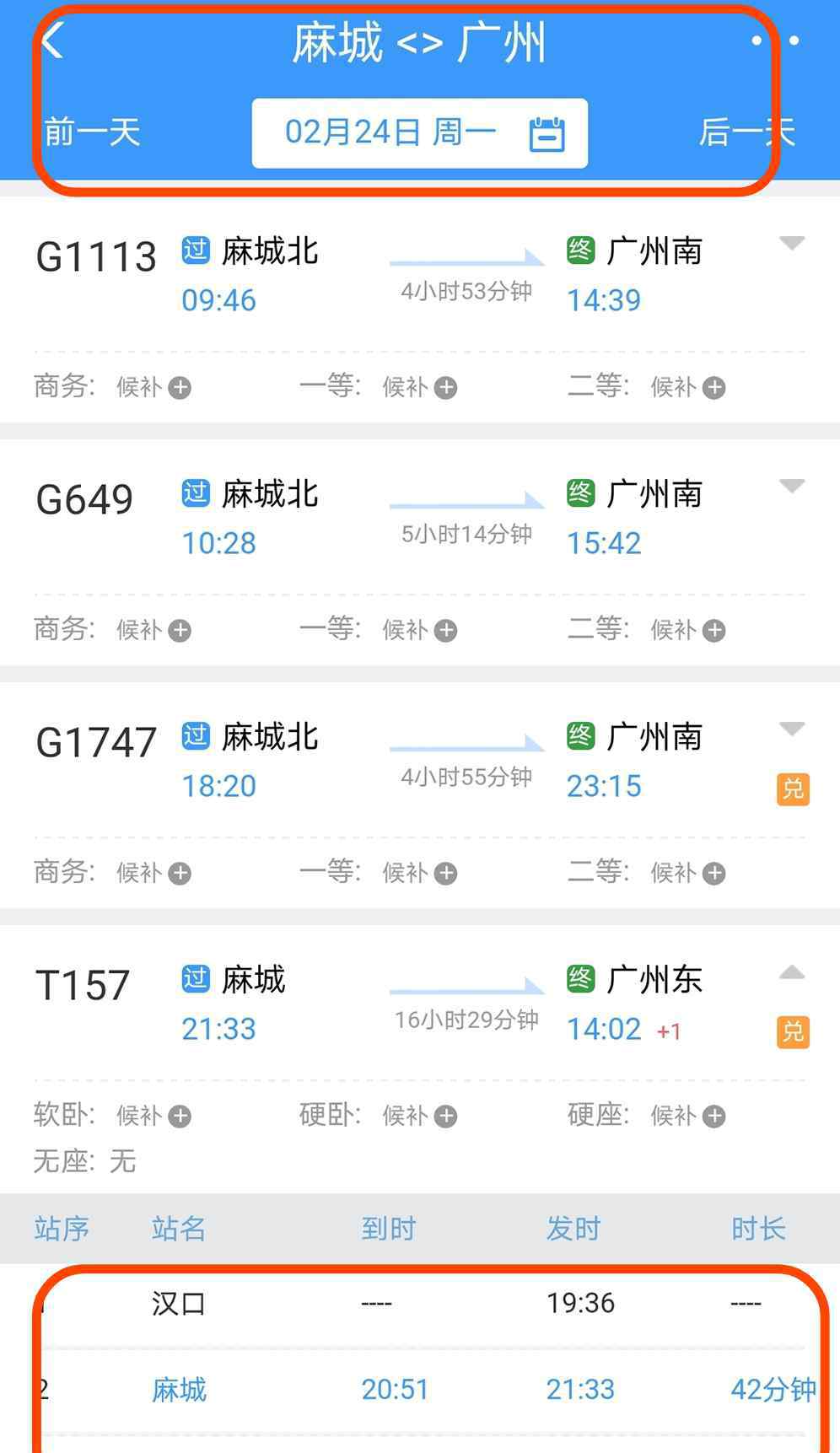This screenshot has height=1453, width=840.
Task: Open train G1747 departing 18:20
Action: point(420,761)
